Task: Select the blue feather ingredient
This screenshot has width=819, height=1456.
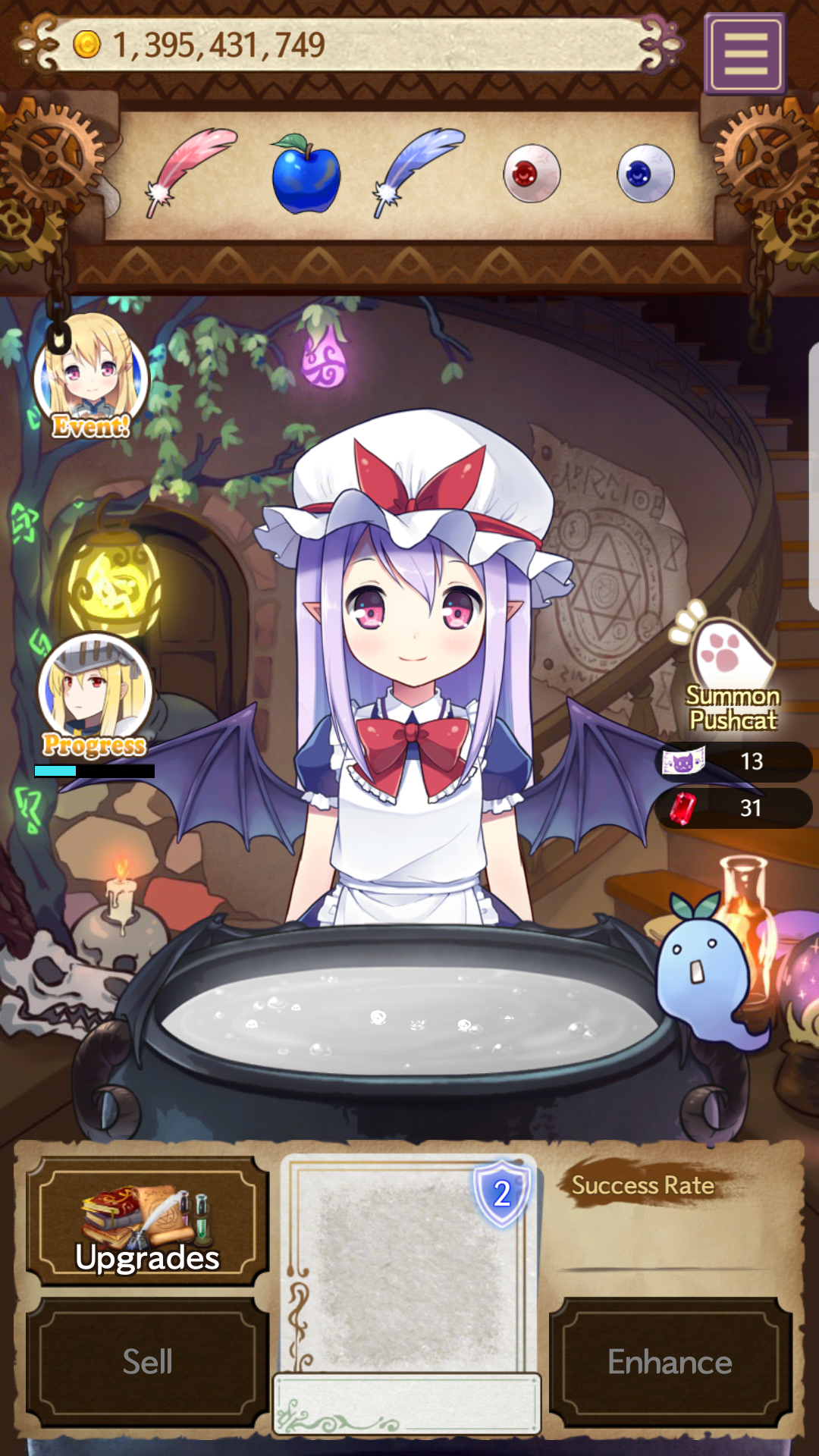Action: (417, 173)
